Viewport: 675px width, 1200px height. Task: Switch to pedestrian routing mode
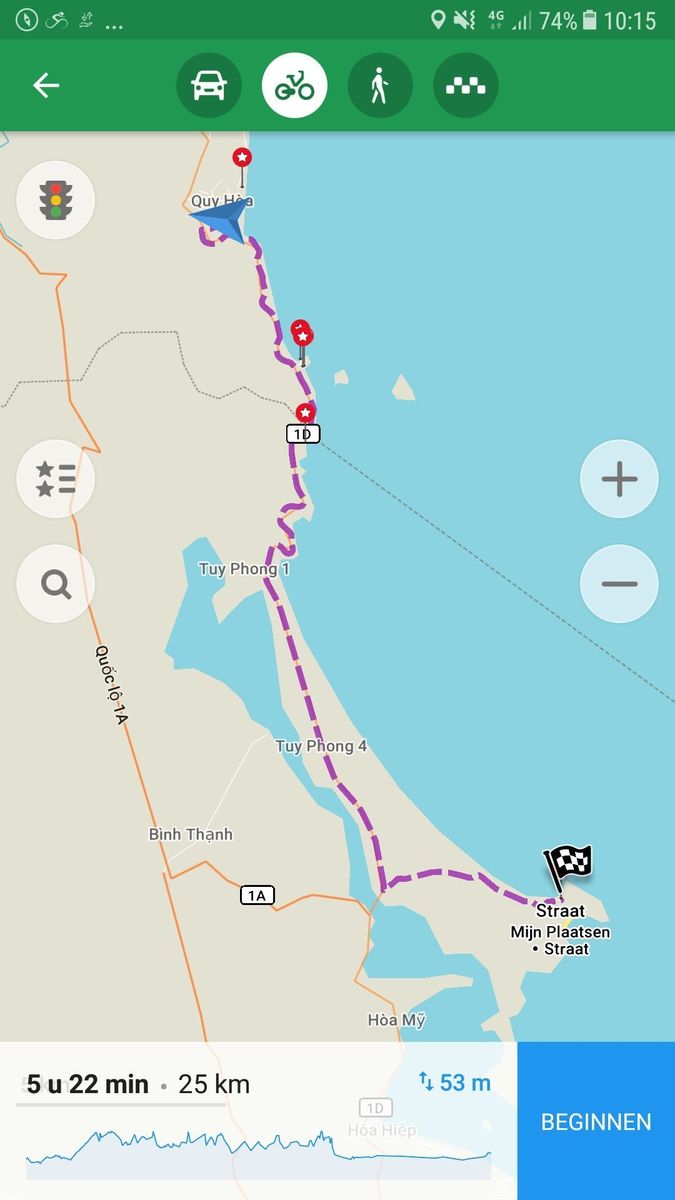[x=380, y=86]
